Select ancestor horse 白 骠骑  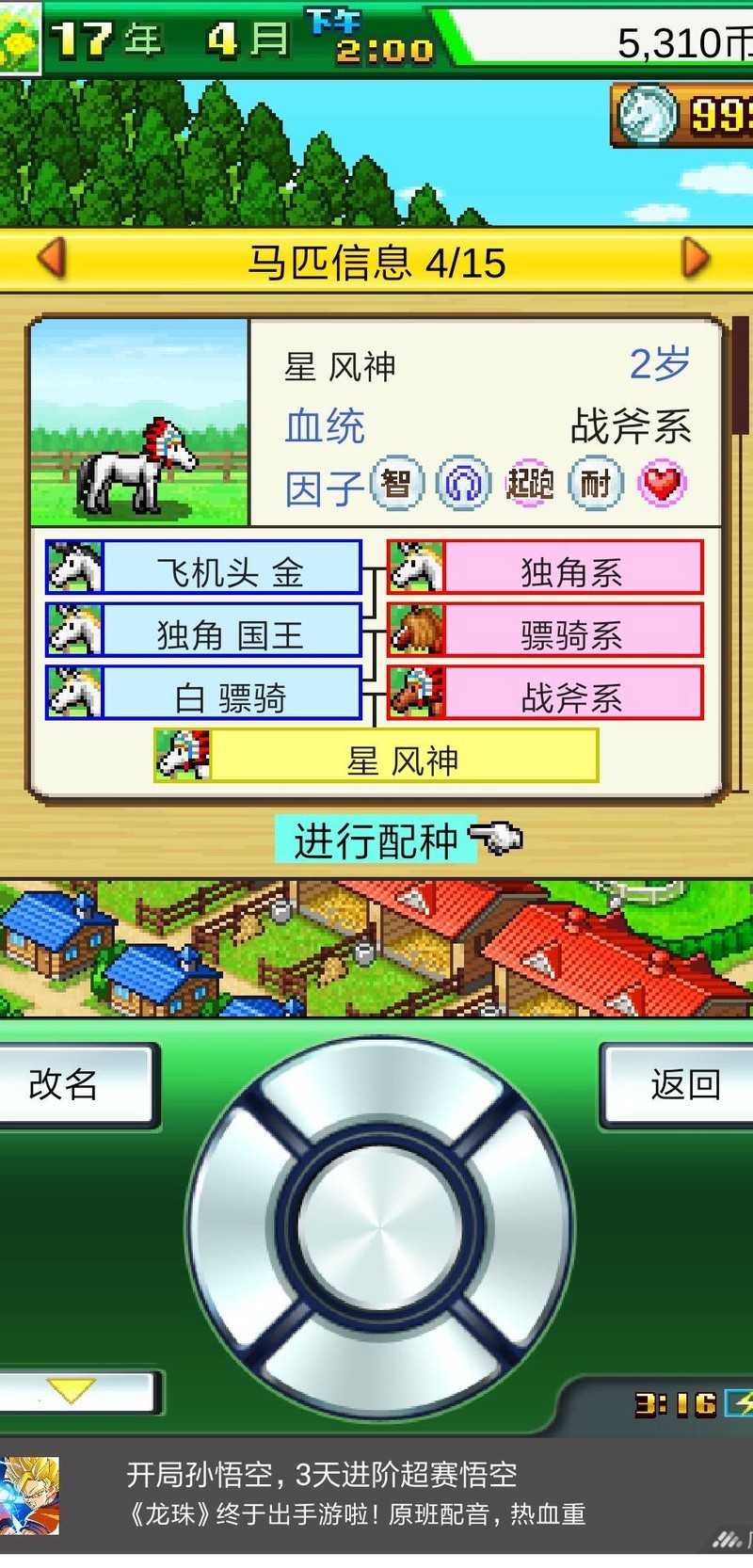click(204, 695)
